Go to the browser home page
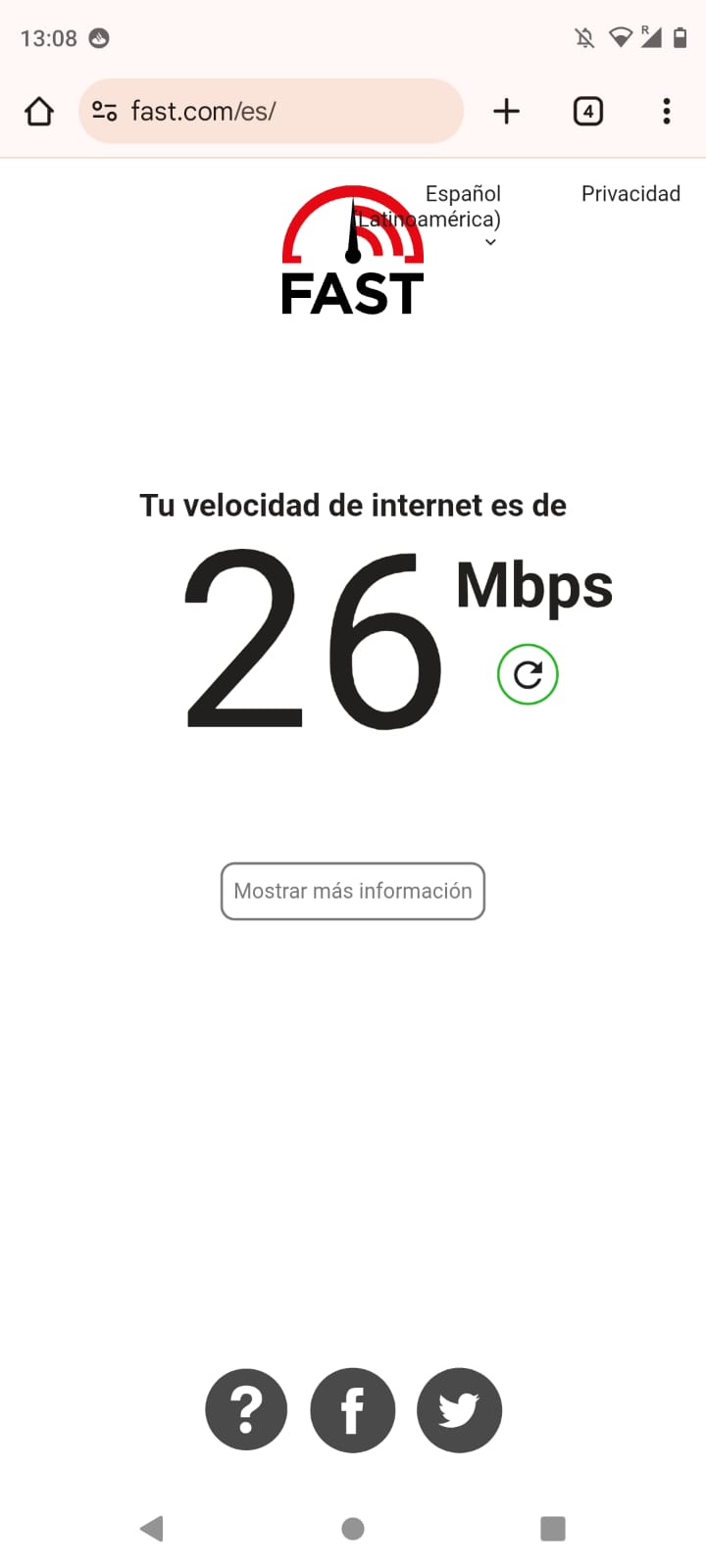This screenshot has width=706, height=1568. click(x=39, y=112)
